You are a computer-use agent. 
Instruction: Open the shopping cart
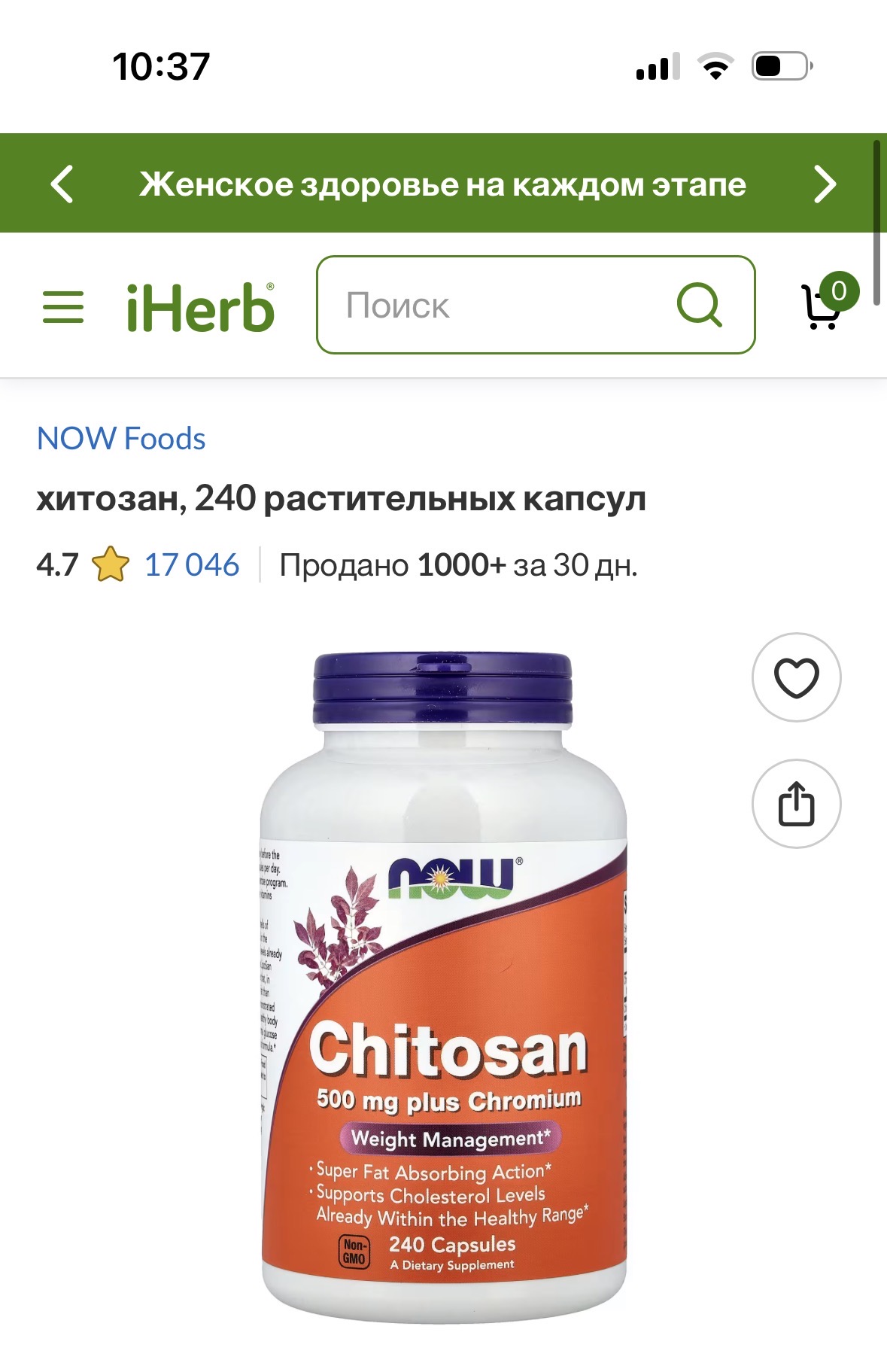click(825, 304)
